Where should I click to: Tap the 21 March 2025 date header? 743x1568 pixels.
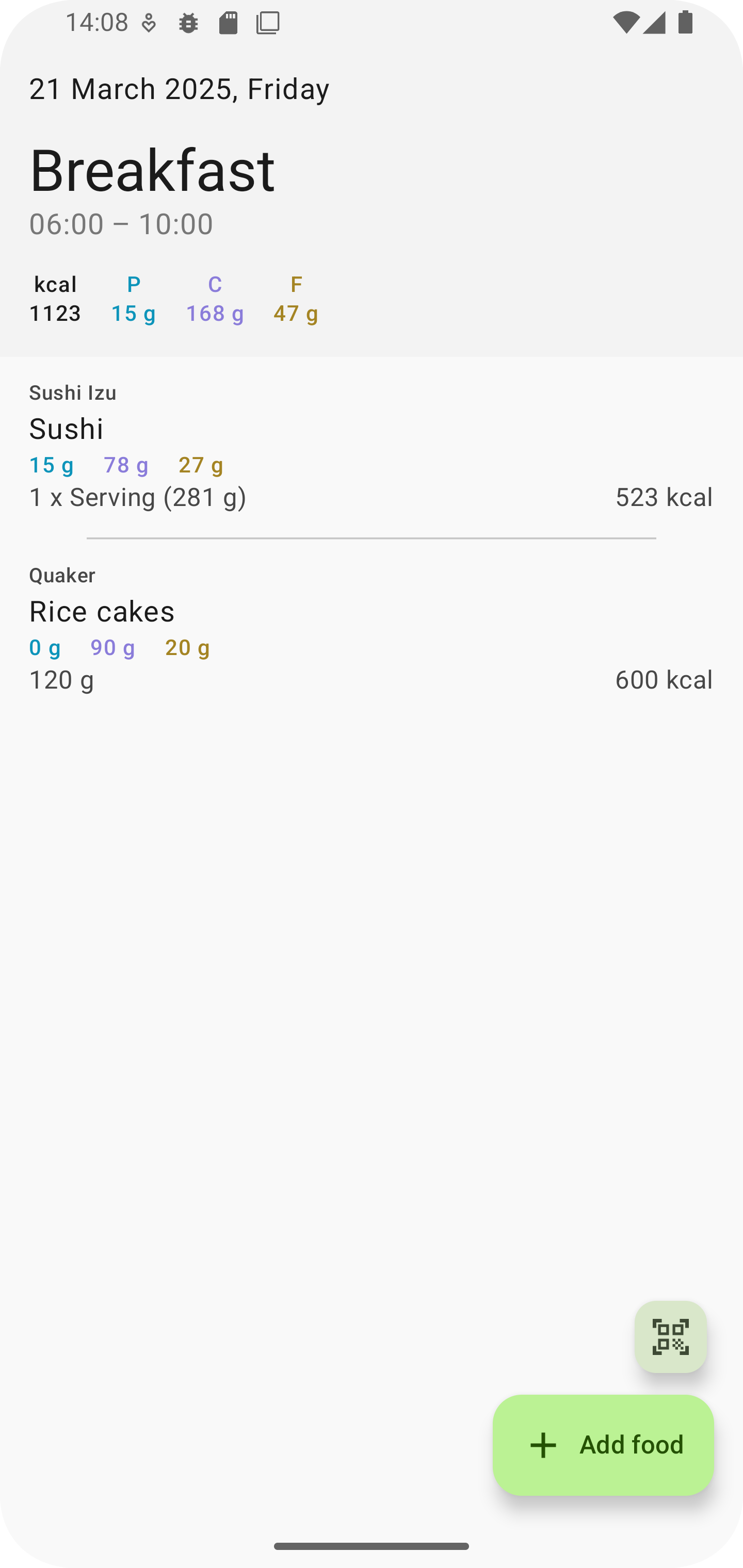(x=179, y=88)
